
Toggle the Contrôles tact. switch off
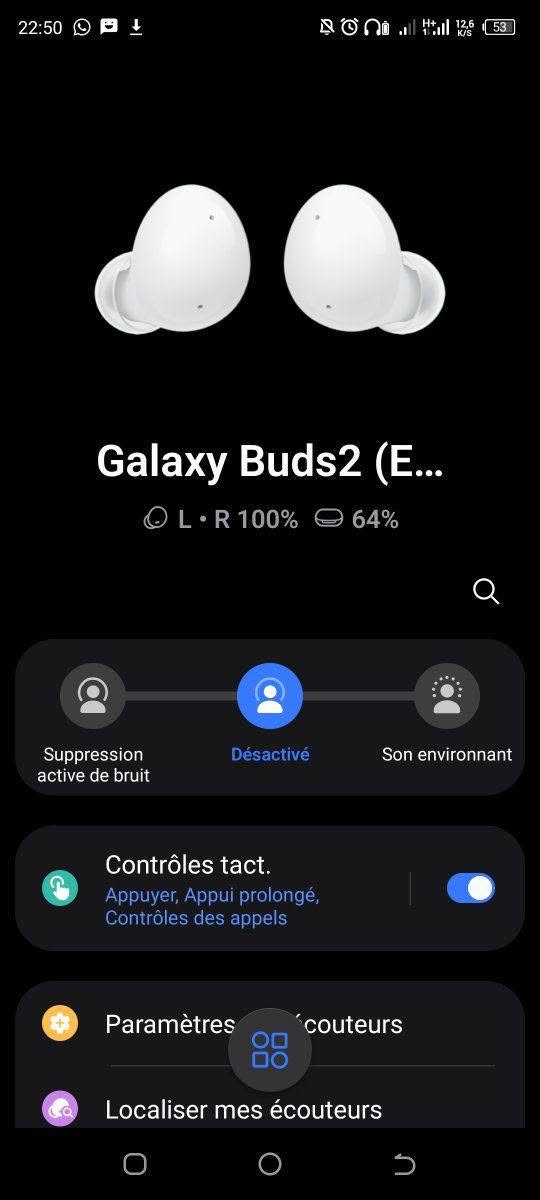coord(471,888)
